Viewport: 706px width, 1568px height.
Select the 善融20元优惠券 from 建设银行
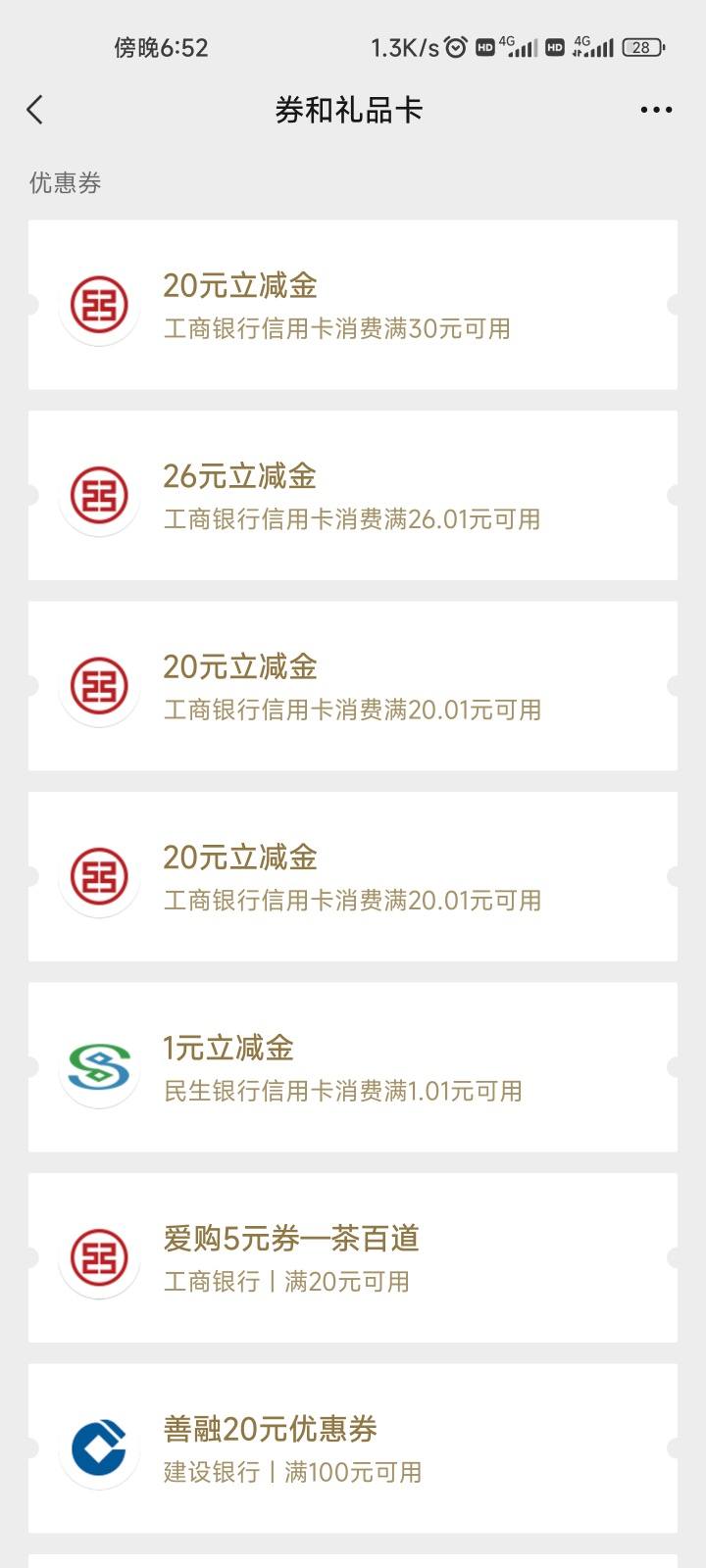[353, 1448]
